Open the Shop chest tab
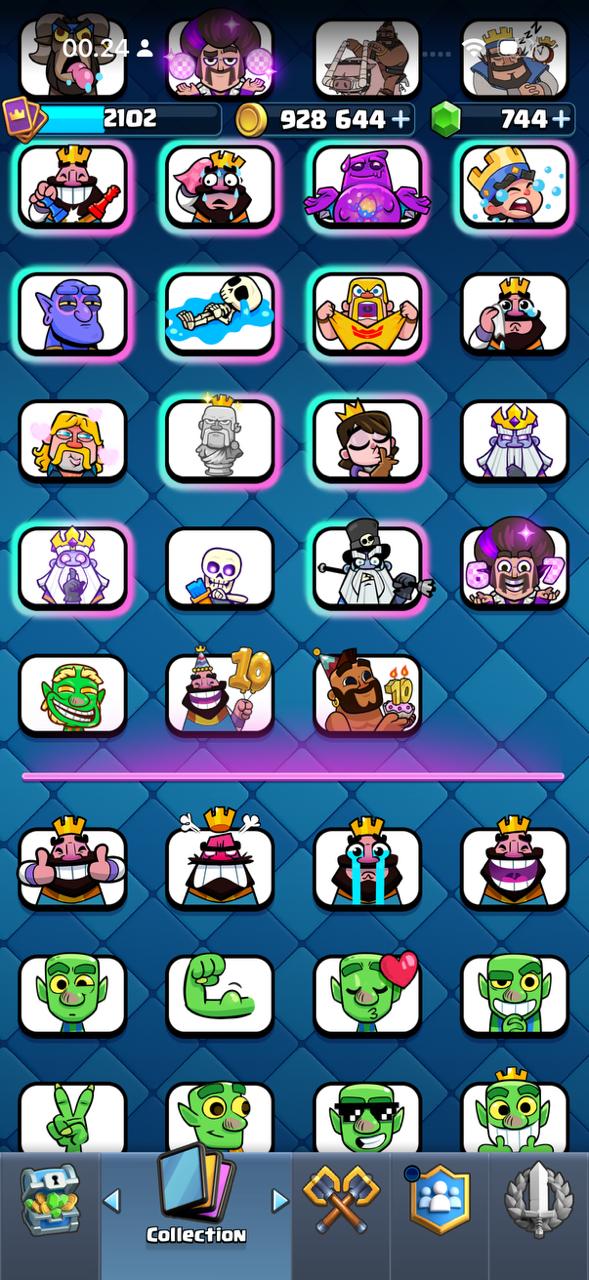Image resolution: width=589 pixels, height=1280 pixels. point(50,1201)
